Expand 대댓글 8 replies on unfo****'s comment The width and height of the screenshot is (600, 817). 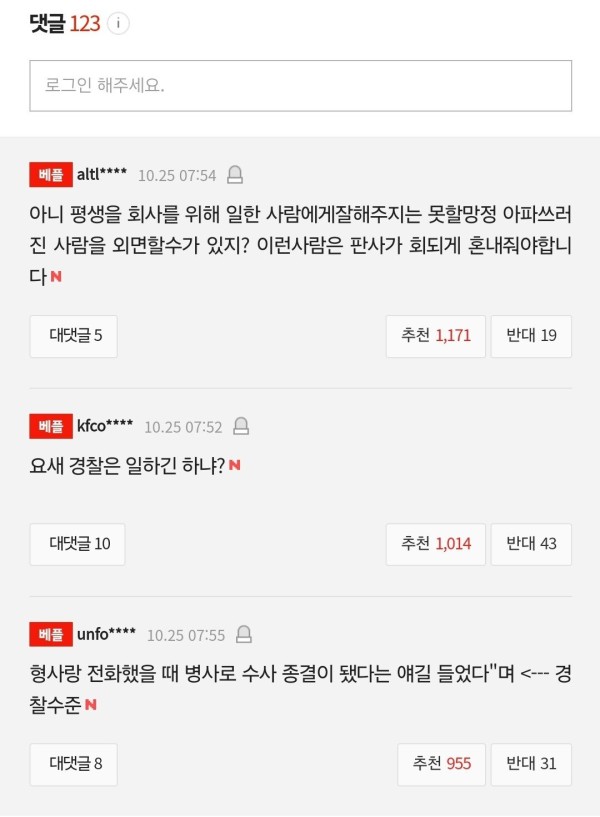(x=75, y=764)
